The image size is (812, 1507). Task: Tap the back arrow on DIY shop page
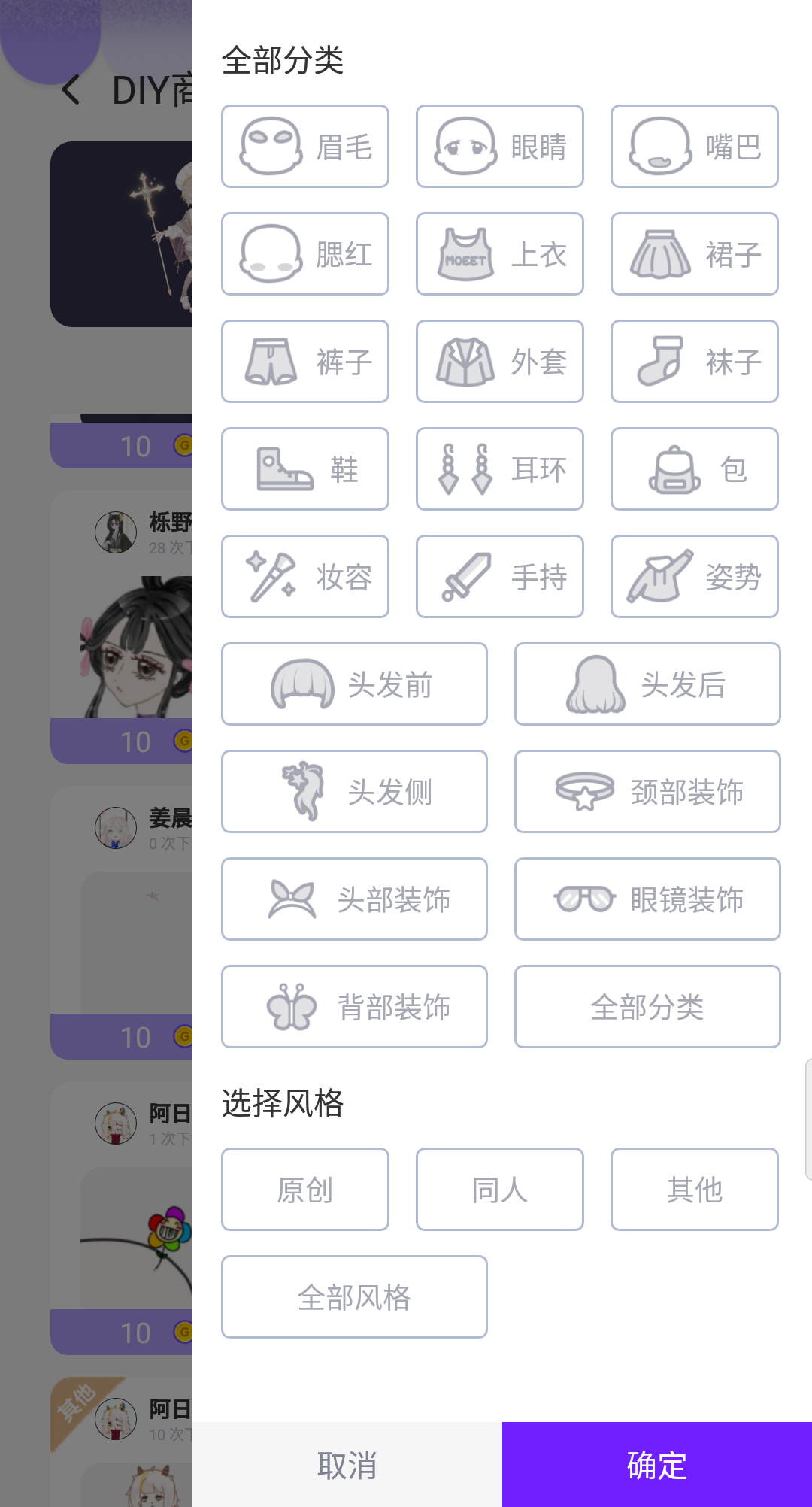click(x=71, y=90)
